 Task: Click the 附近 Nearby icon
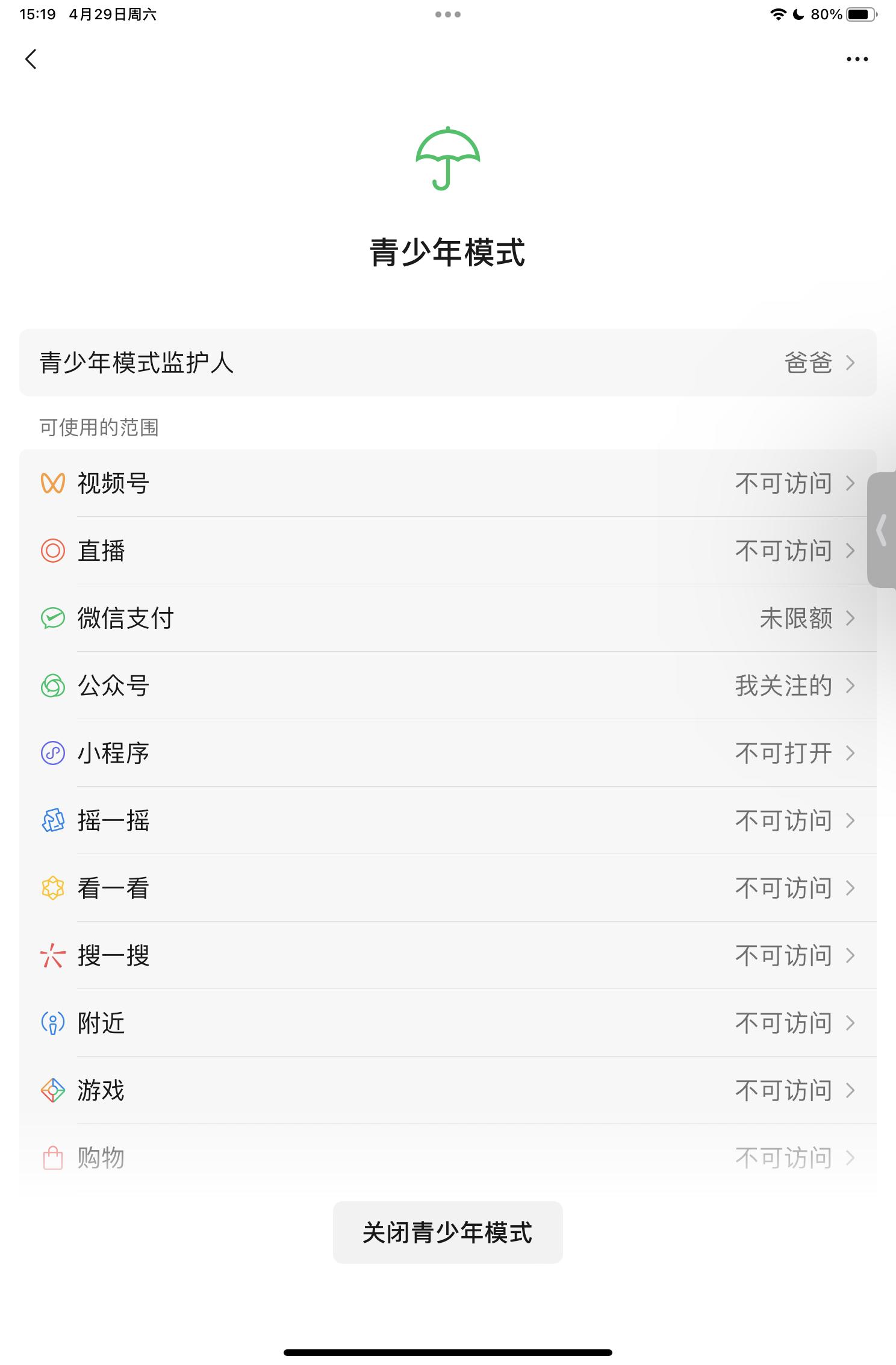tap(53, 1023)
